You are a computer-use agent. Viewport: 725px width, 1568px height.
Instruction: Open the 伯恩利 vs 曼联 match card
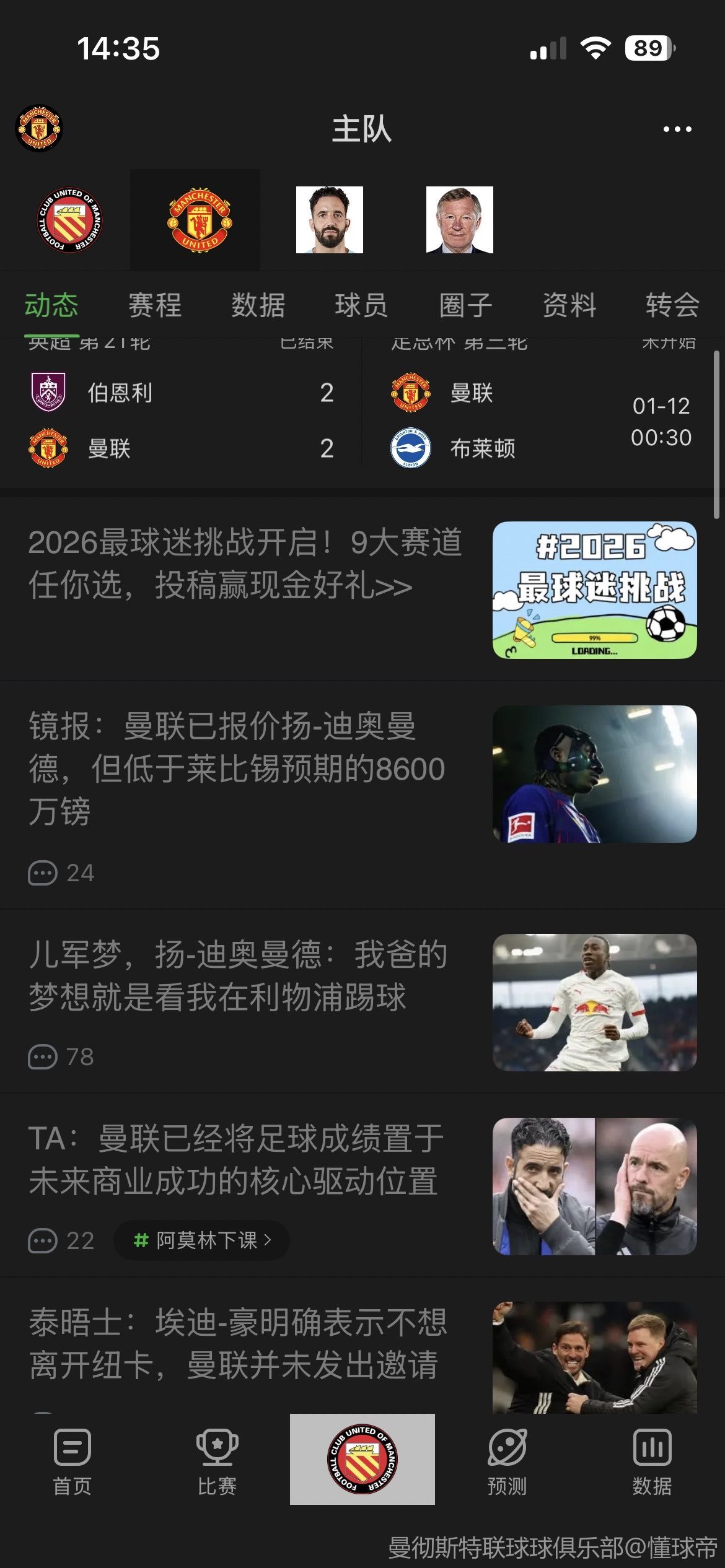pos(181,420)
